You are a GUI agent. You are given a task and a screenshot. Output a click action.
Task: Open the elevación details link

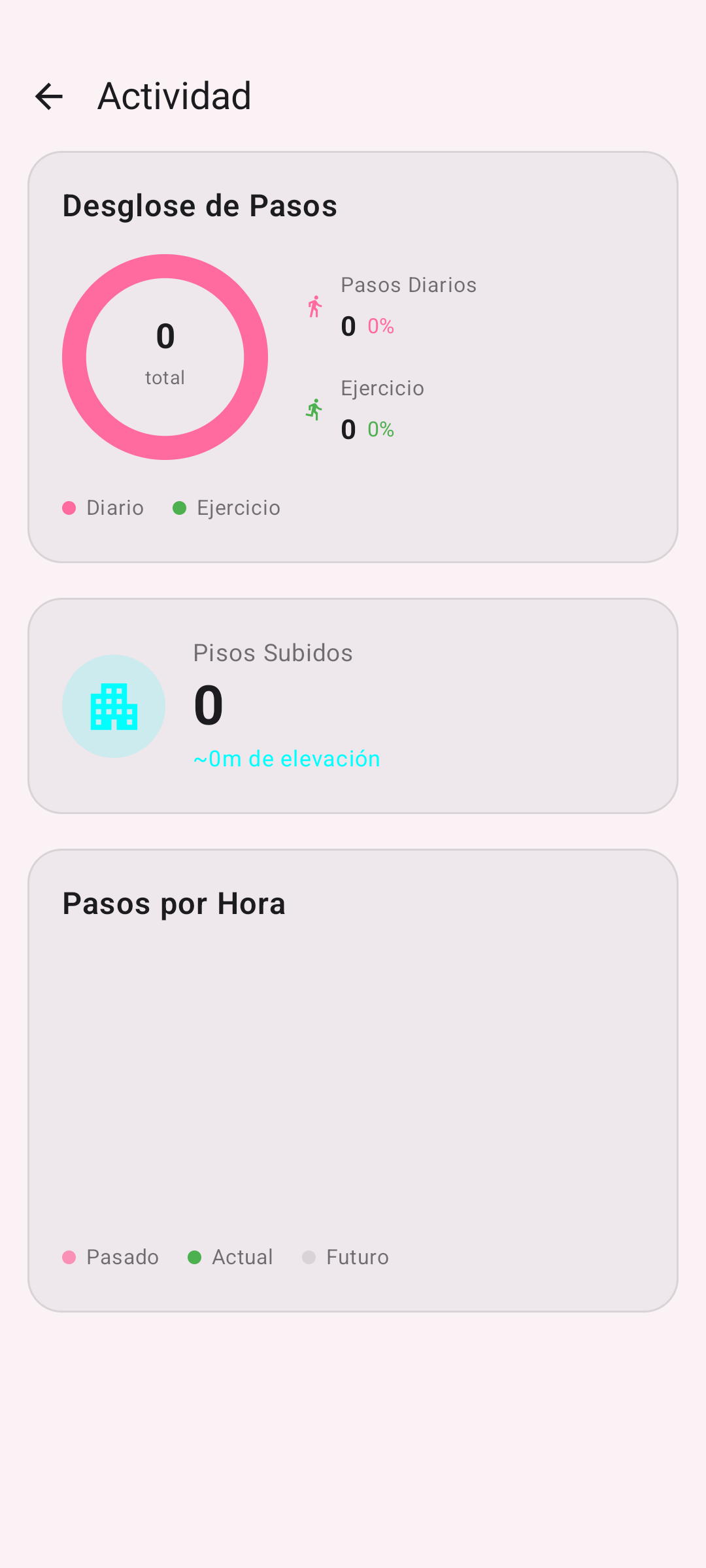click(x=286, y=759)
